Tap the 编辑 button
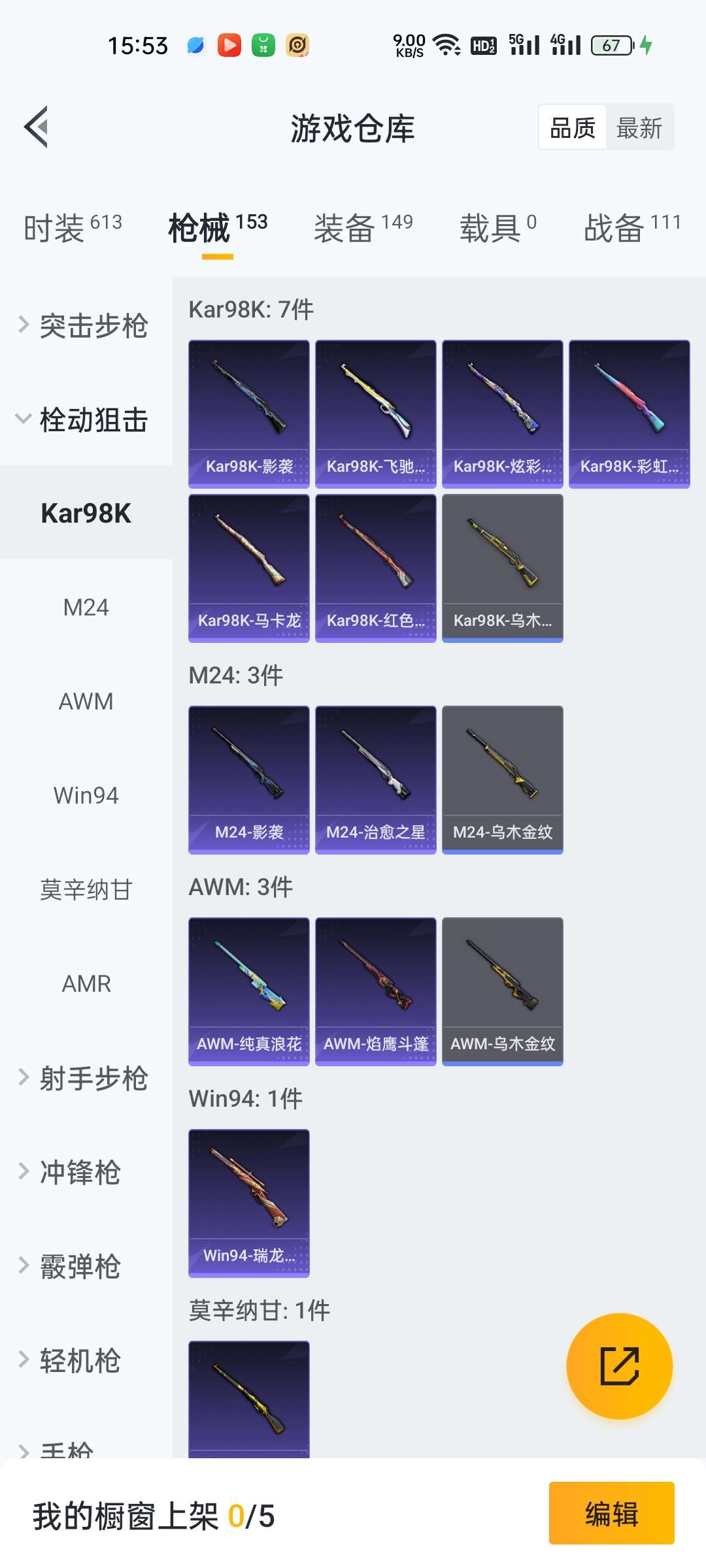Viewport: 706px width, 1568px height. pyautogui.click(x=611, y=1513)
